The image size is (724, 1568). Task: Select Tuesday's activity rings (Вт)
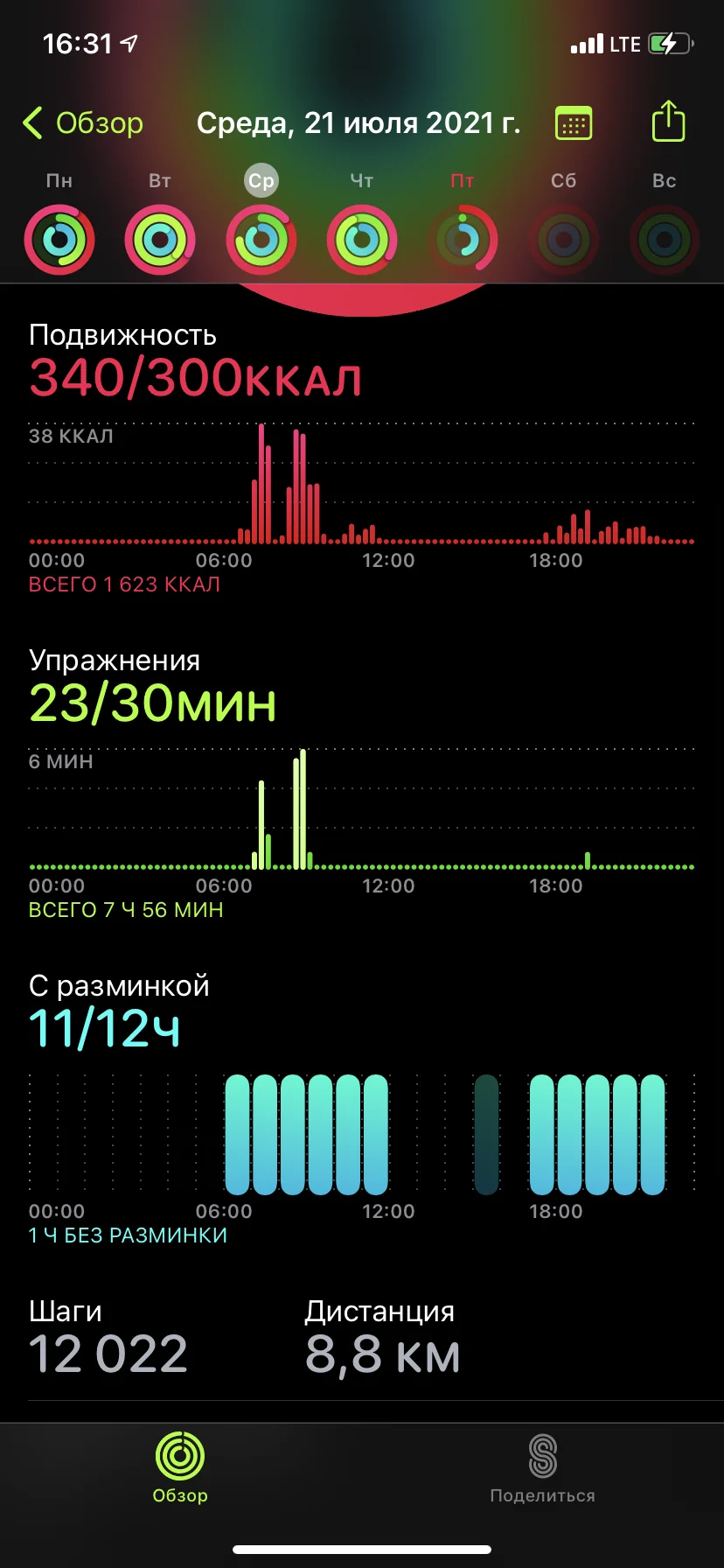160,239
